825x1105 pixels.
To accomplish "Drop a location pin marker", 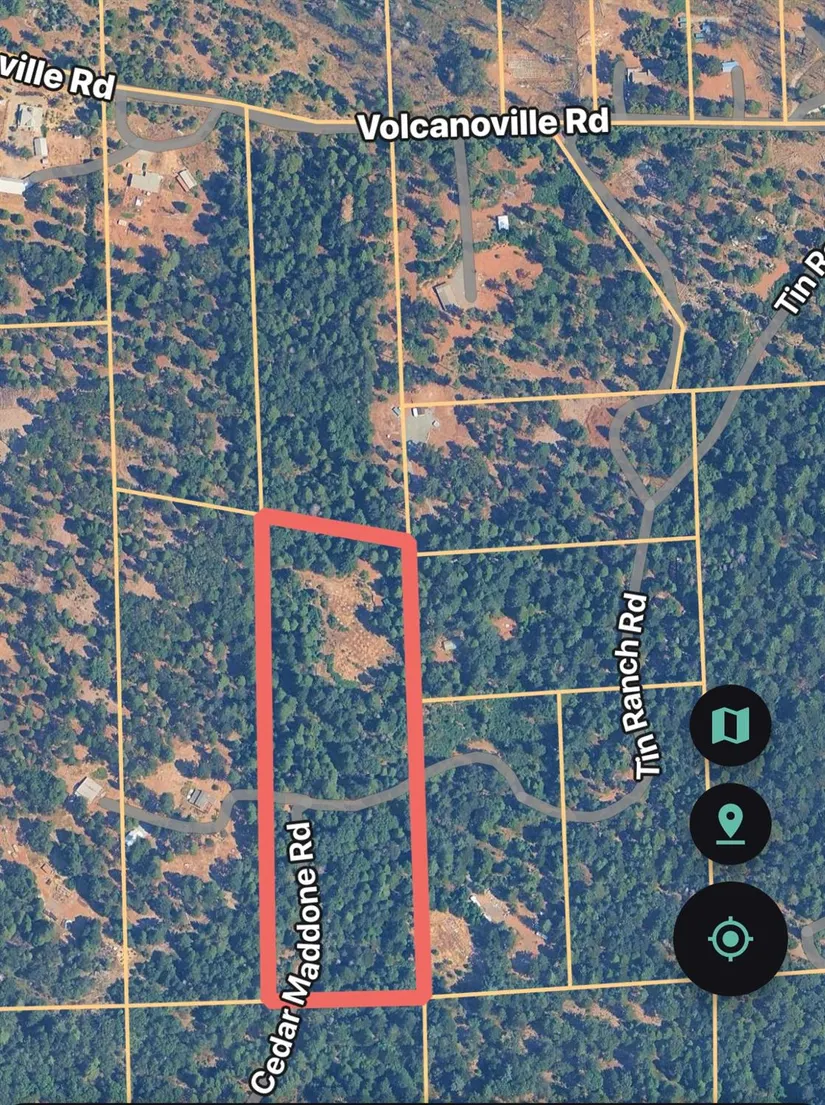I will 730,825.
